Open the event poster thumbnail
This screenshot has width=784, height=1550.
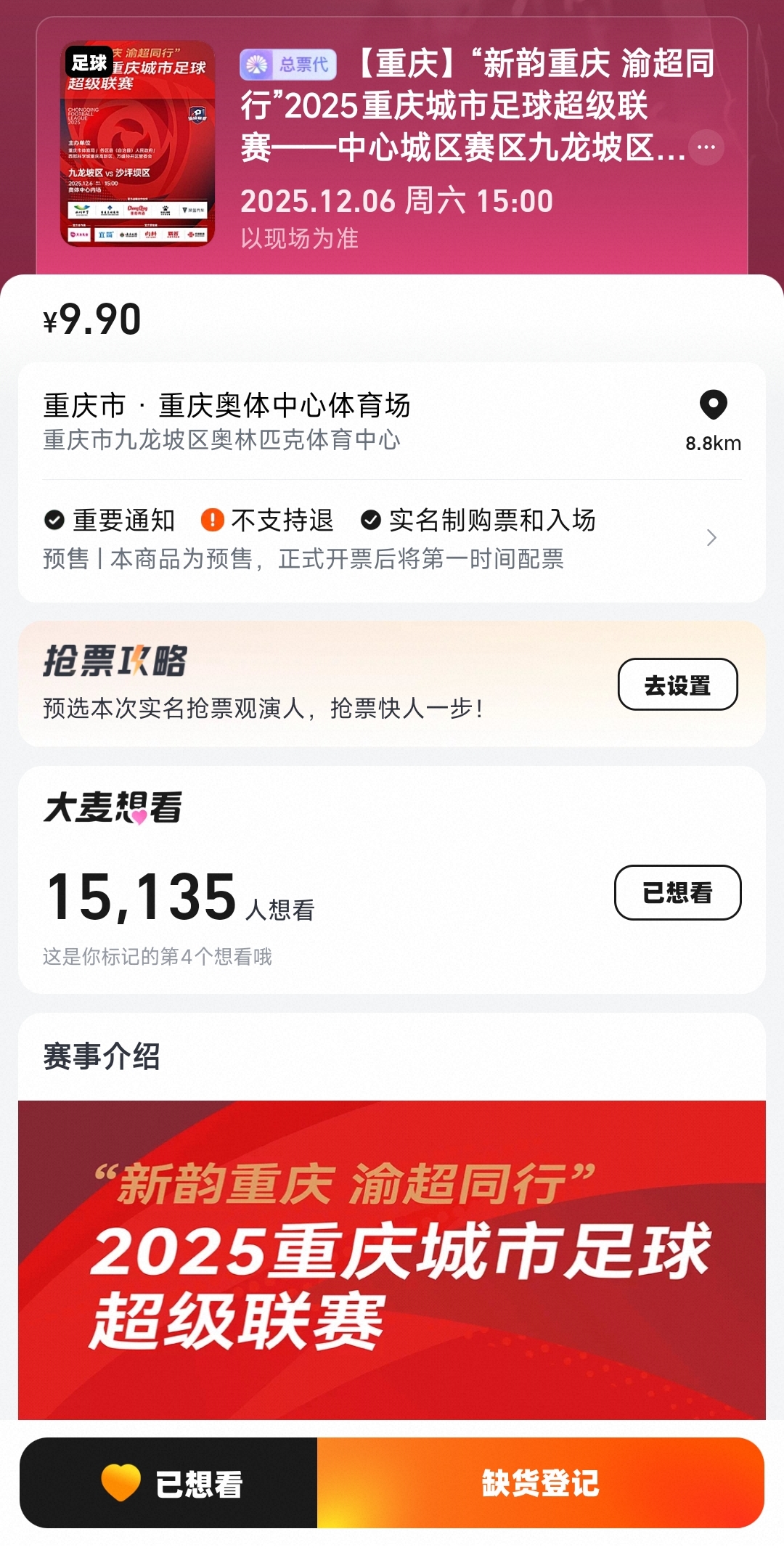(x=138, y=144)
